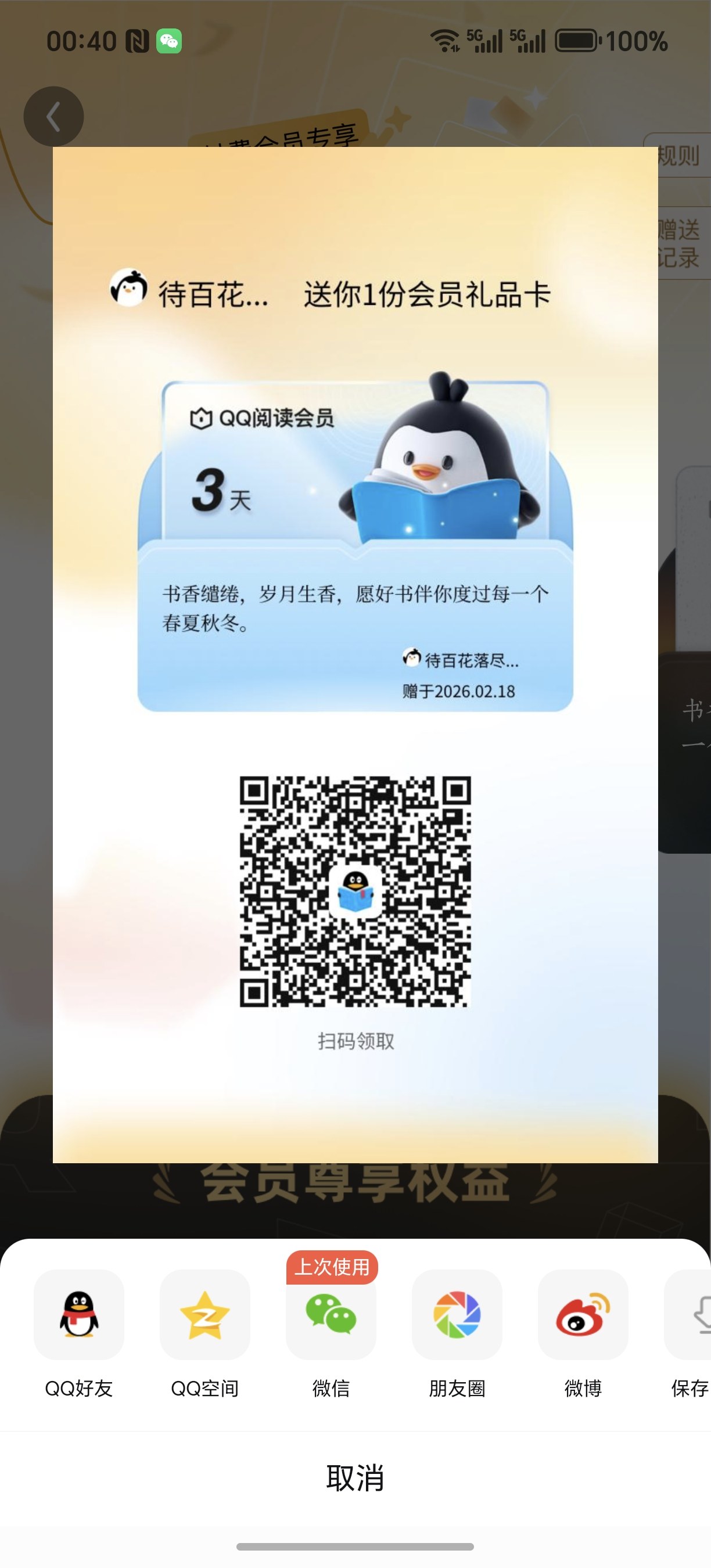Share gift card to QQ好友
Screen dimensions: 711x1568
pyautogui.click(x=79, y=1316)
